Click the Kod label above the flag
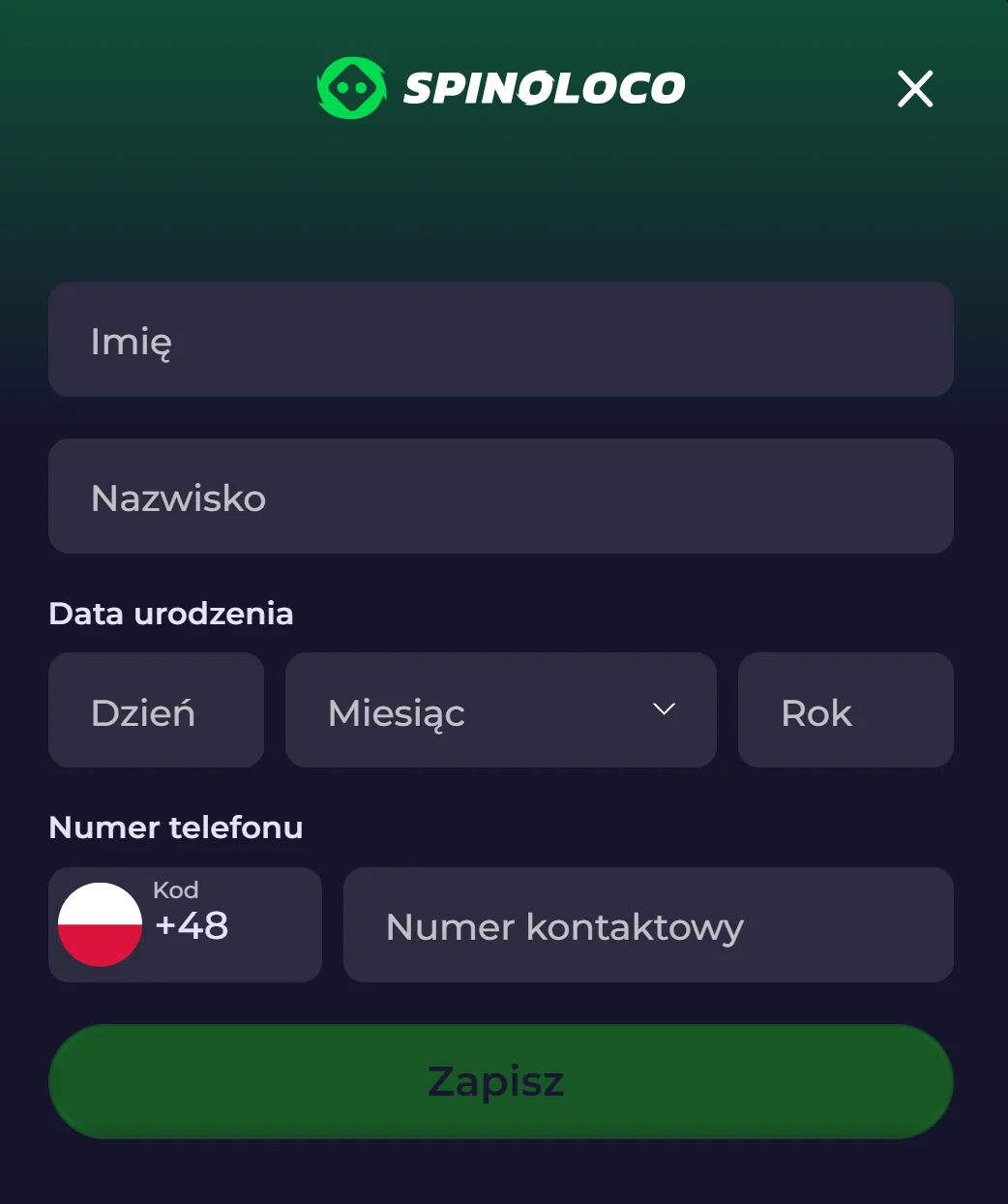This screenshot has width=1008, height=1204. tap(174, 889)
